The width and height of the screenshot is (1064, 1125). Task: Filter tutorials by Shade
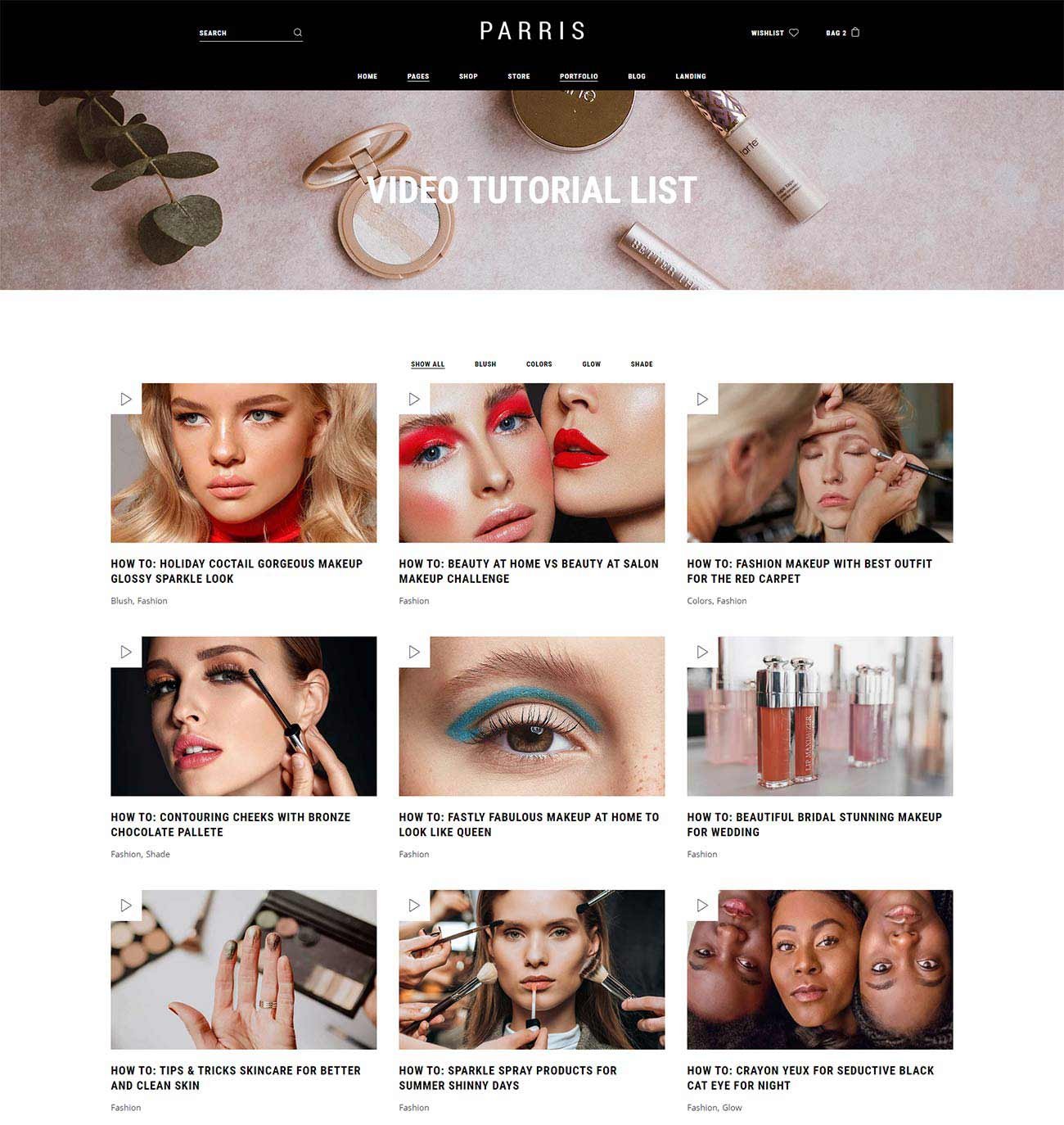(642, 364)
